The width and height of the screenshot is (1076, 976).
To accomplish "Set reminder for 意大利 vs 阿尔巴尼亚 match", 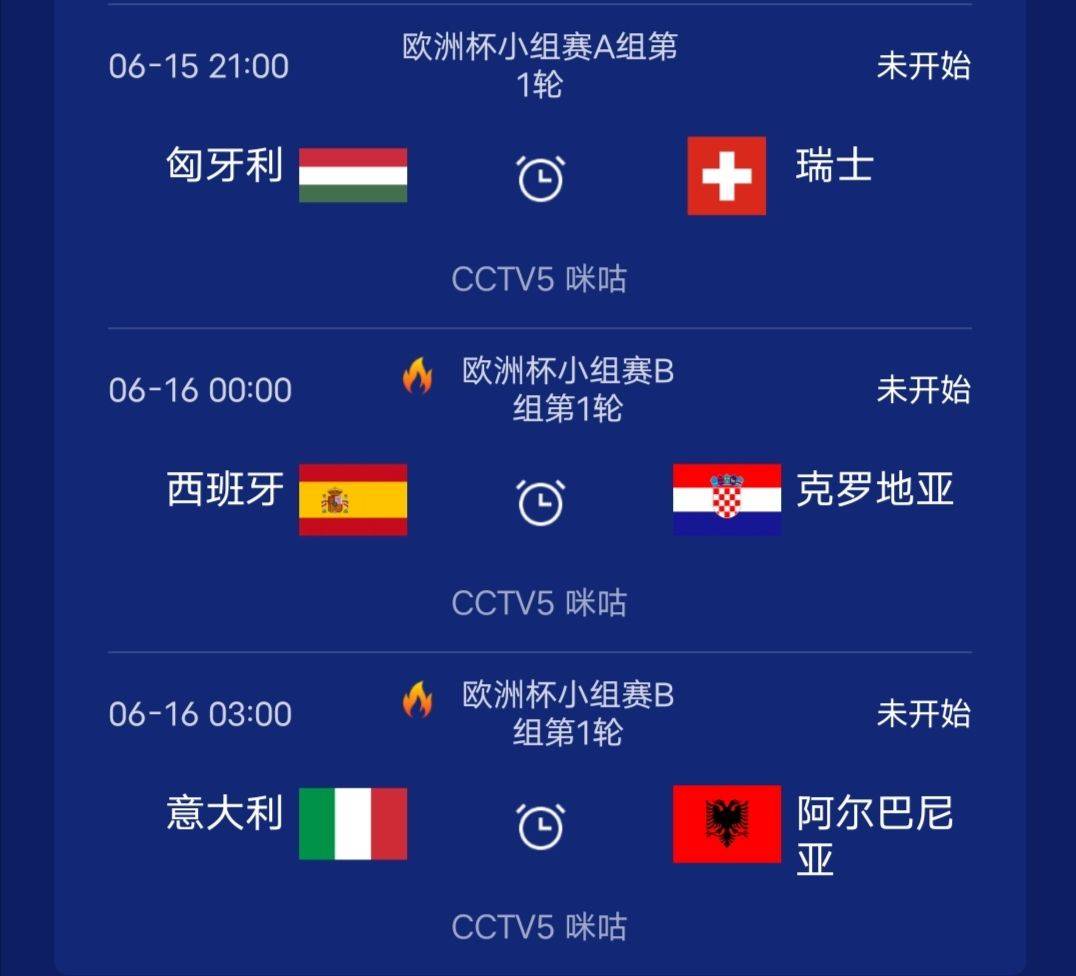I will pyautogui.click(x=540, y=826).
